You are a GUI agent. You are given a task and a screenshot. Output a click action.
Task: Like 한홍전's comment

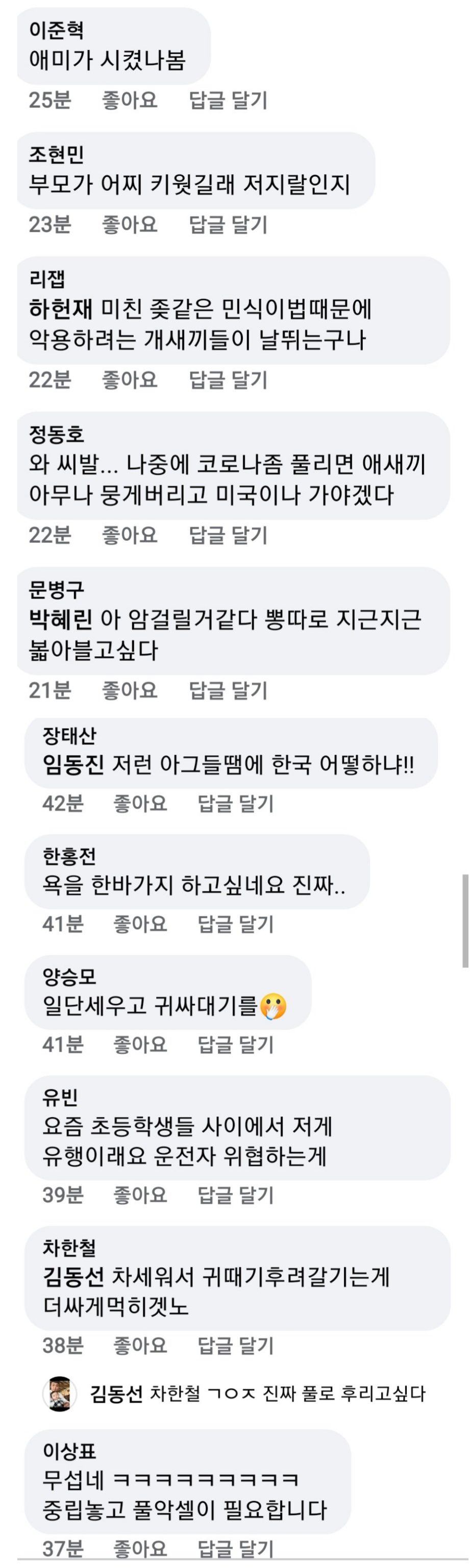(x=140, y=924)
